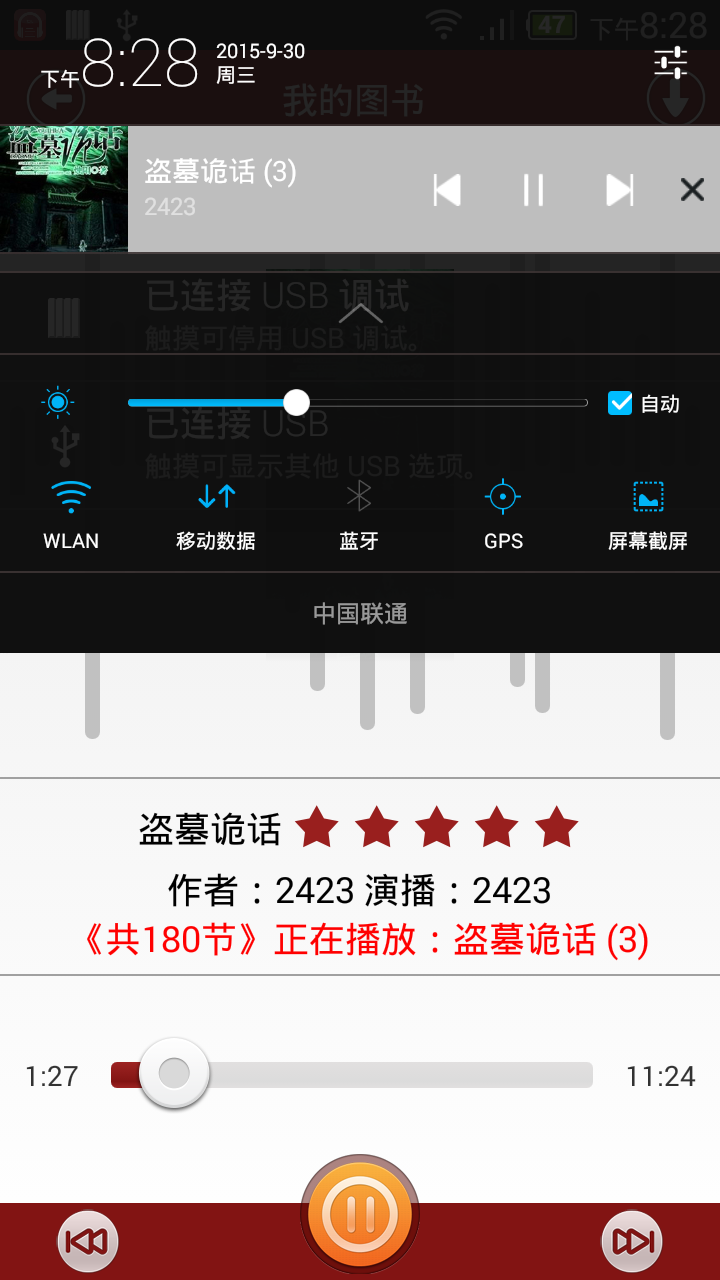Uncheck the 自动 brightness checkbox
This screenshot has height=1280, width=720.
click(x=620, y=403)
